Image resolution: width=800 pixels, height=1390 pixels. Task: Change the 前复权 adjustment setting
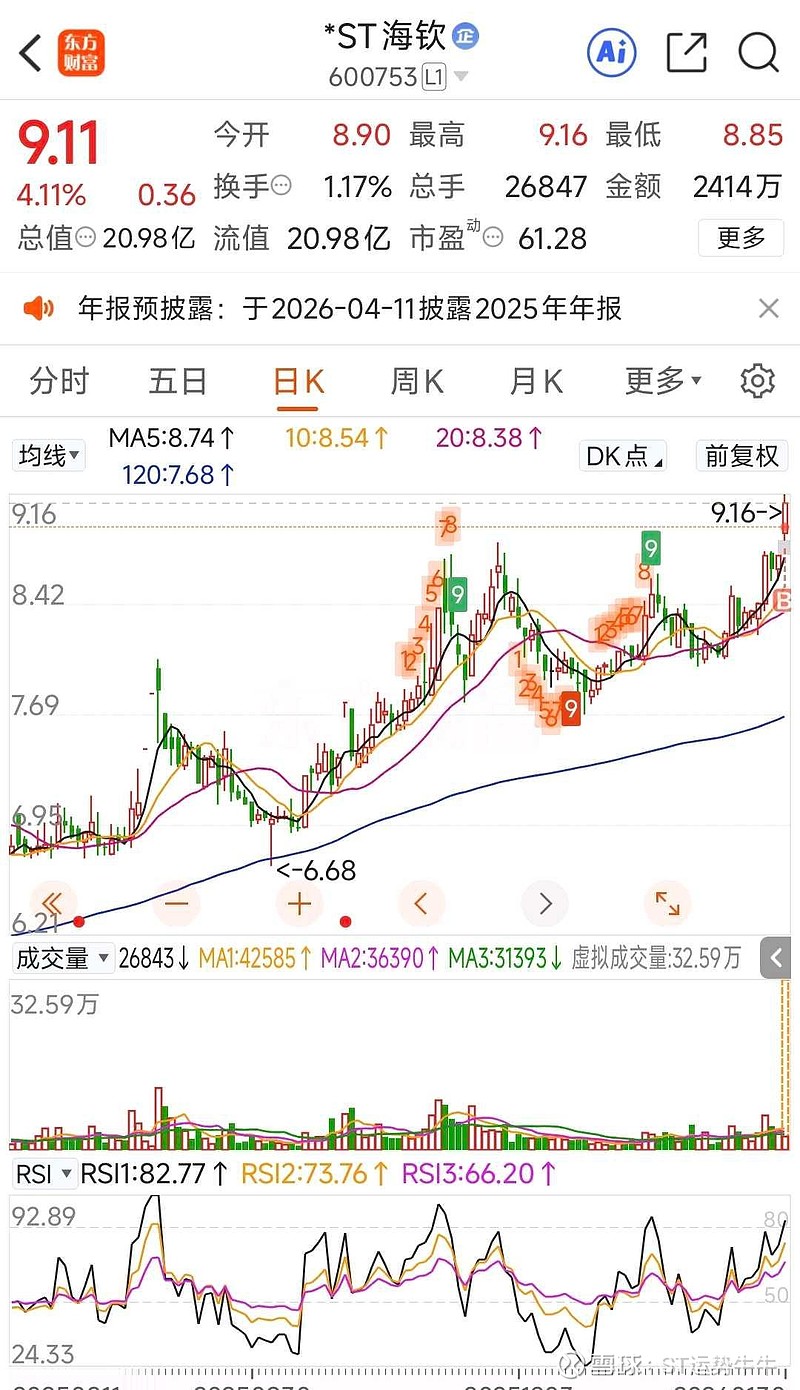click(x=741, y=456)
